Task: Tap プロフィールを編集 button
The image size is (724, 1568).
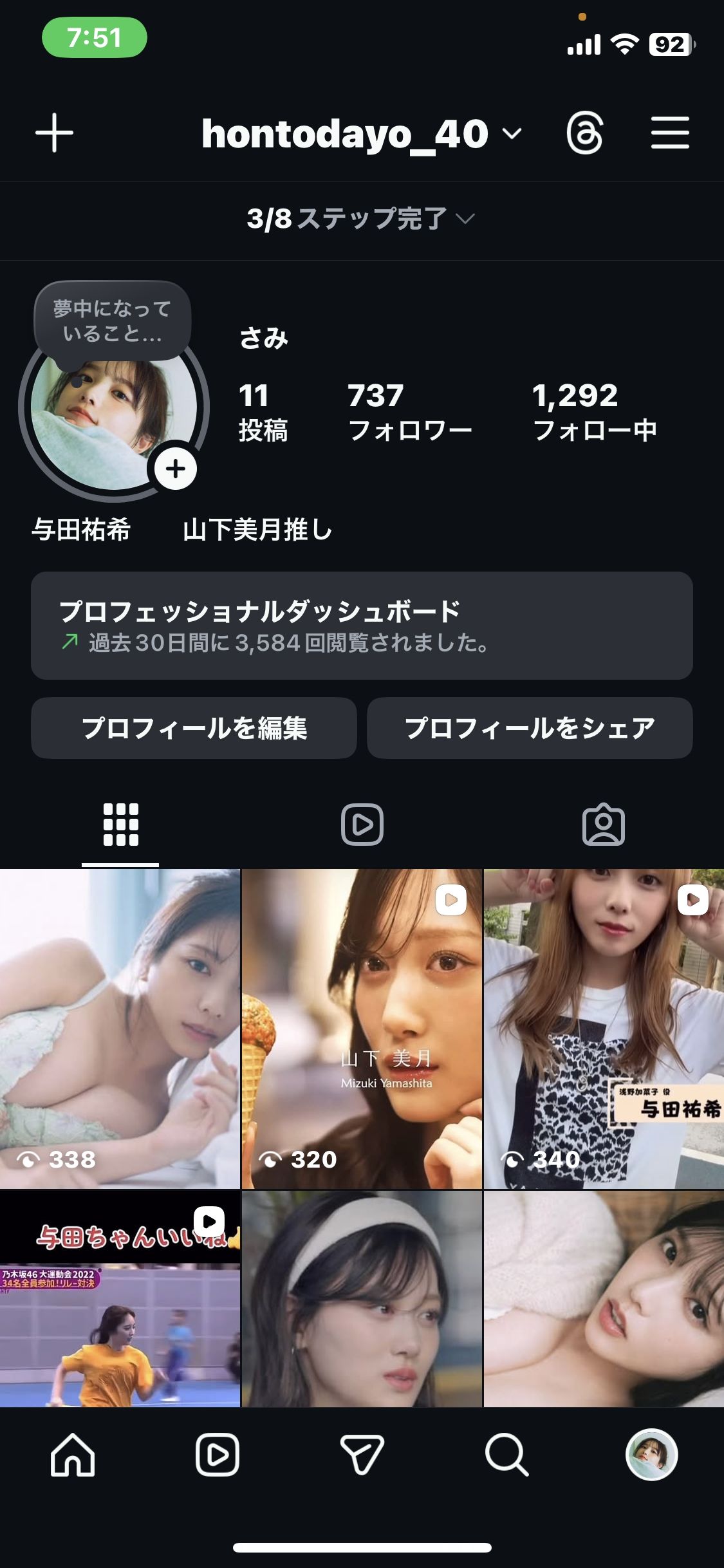Action: pyautogui.click(x=194, y=728)
